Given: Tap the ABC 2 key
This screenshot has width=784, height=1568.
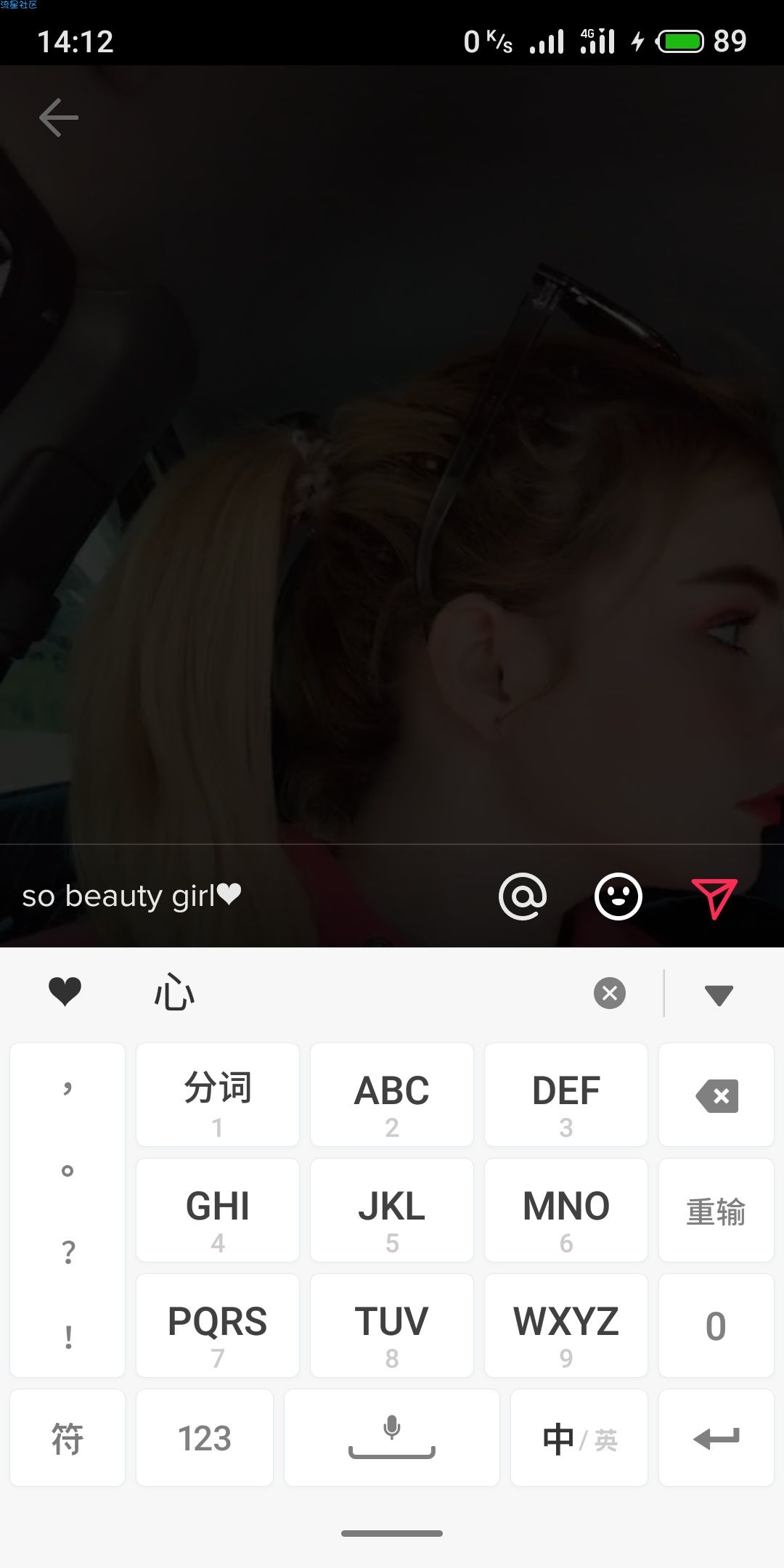Looking at the screenshot, I should 392,1095.
